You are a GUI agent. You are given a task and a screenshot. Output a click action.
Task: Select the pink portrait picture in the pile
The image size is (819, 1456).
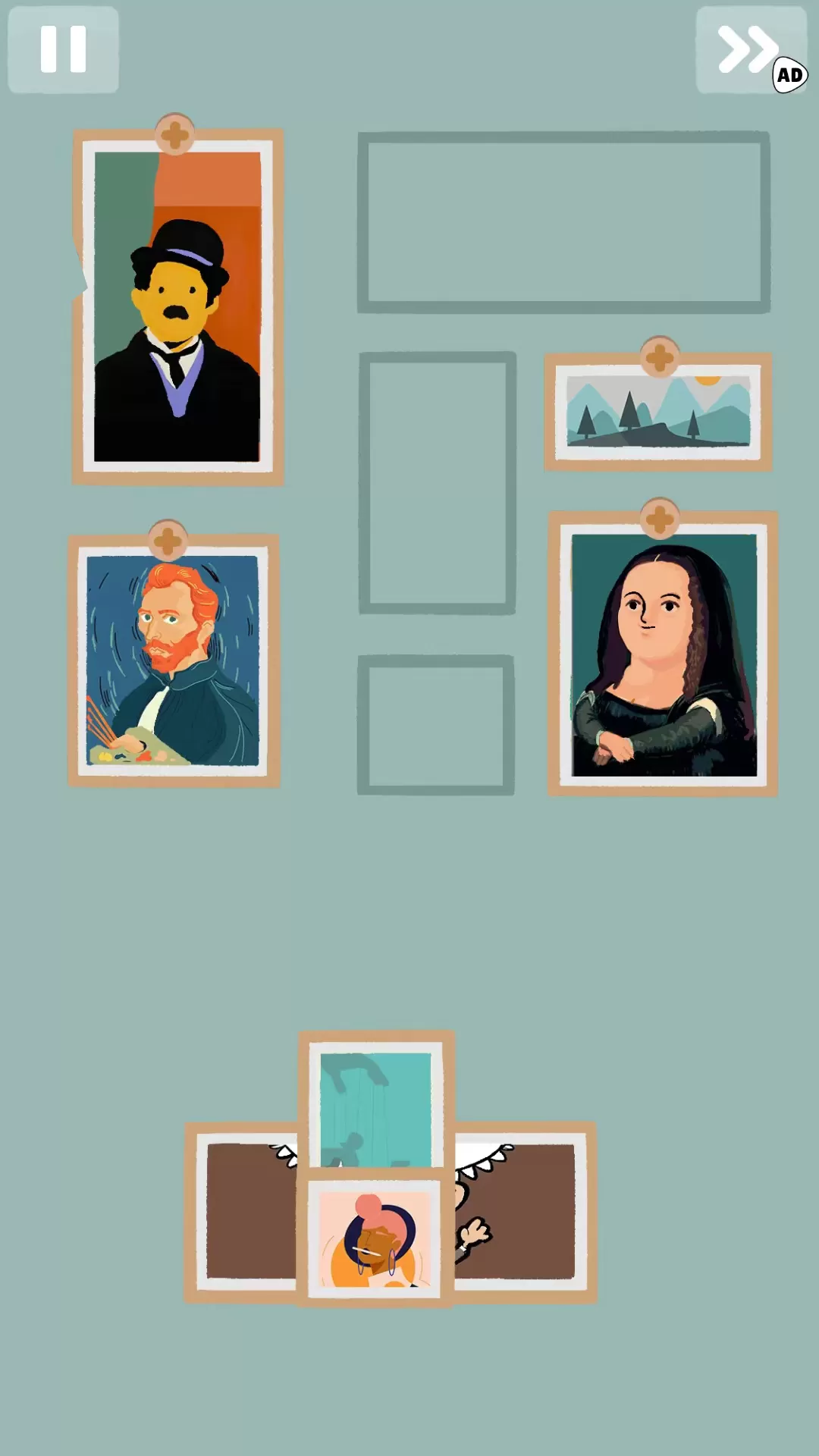pyautogui.click(x=375, y=1238)
